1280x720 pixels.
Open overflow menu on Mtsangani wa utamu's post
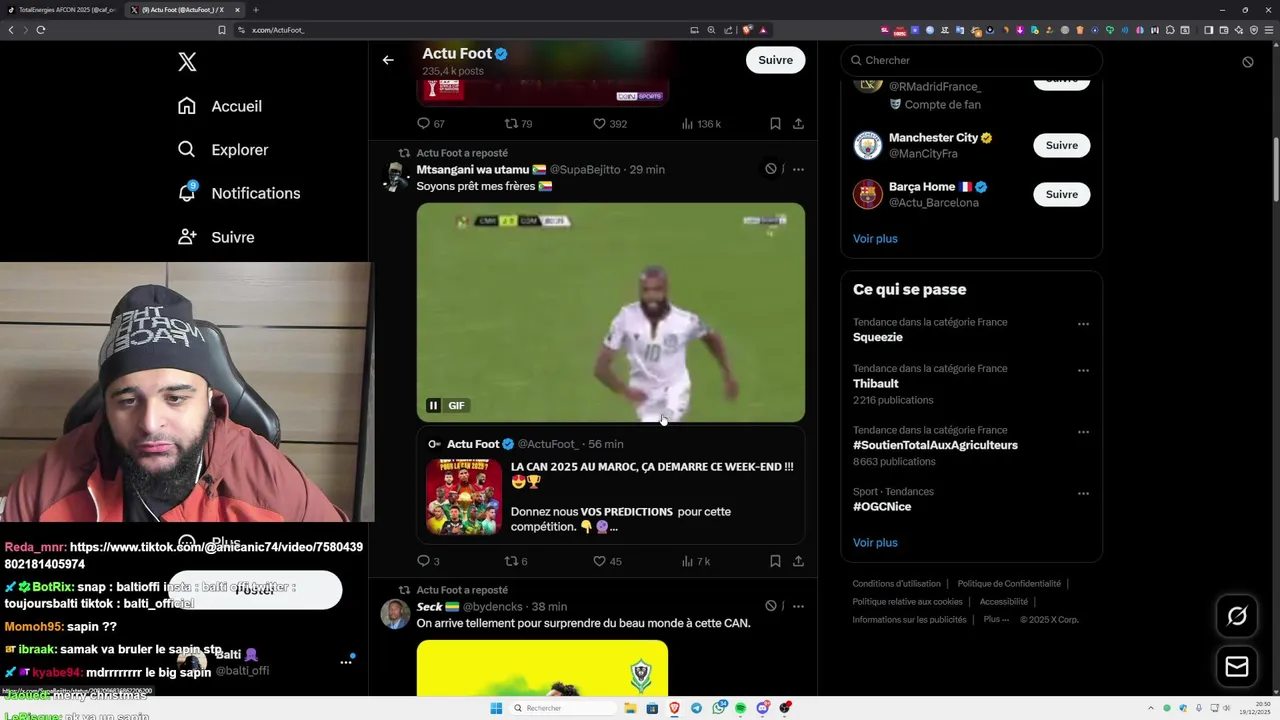[798, 169]
